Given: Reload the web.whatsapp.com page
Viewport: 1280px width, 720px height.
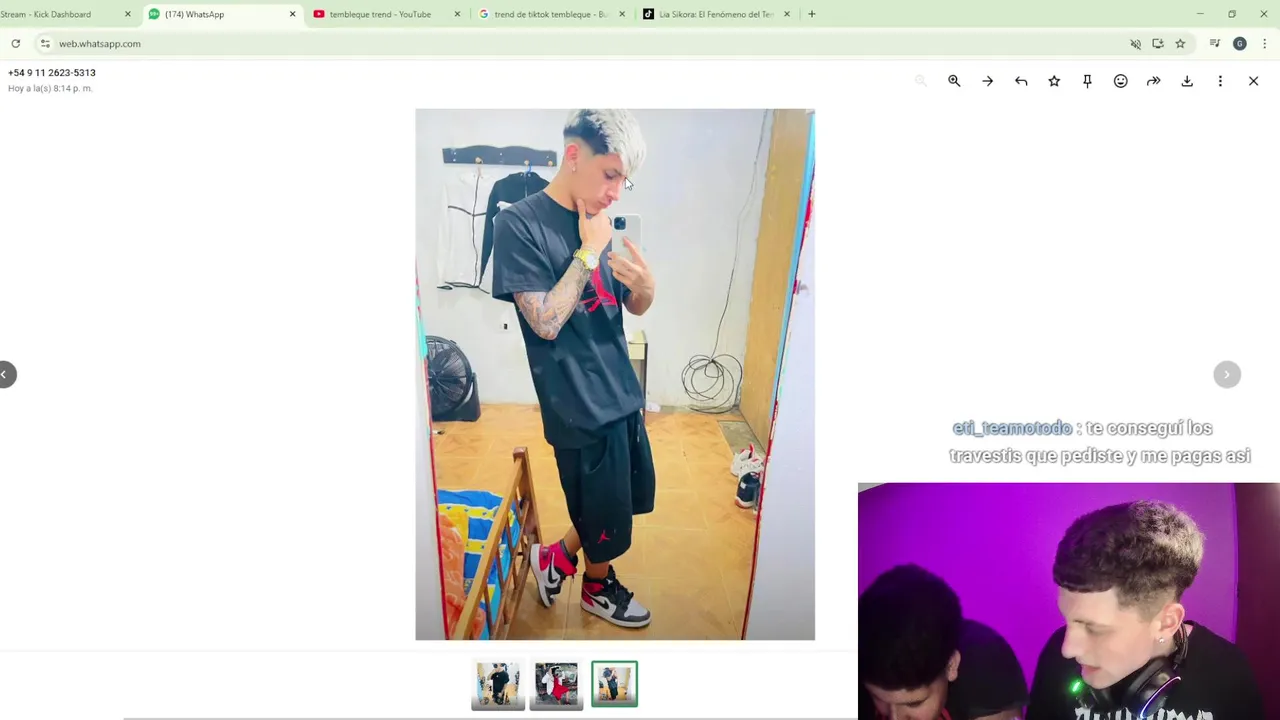Looking at the screenshot, I should point(16,43).
